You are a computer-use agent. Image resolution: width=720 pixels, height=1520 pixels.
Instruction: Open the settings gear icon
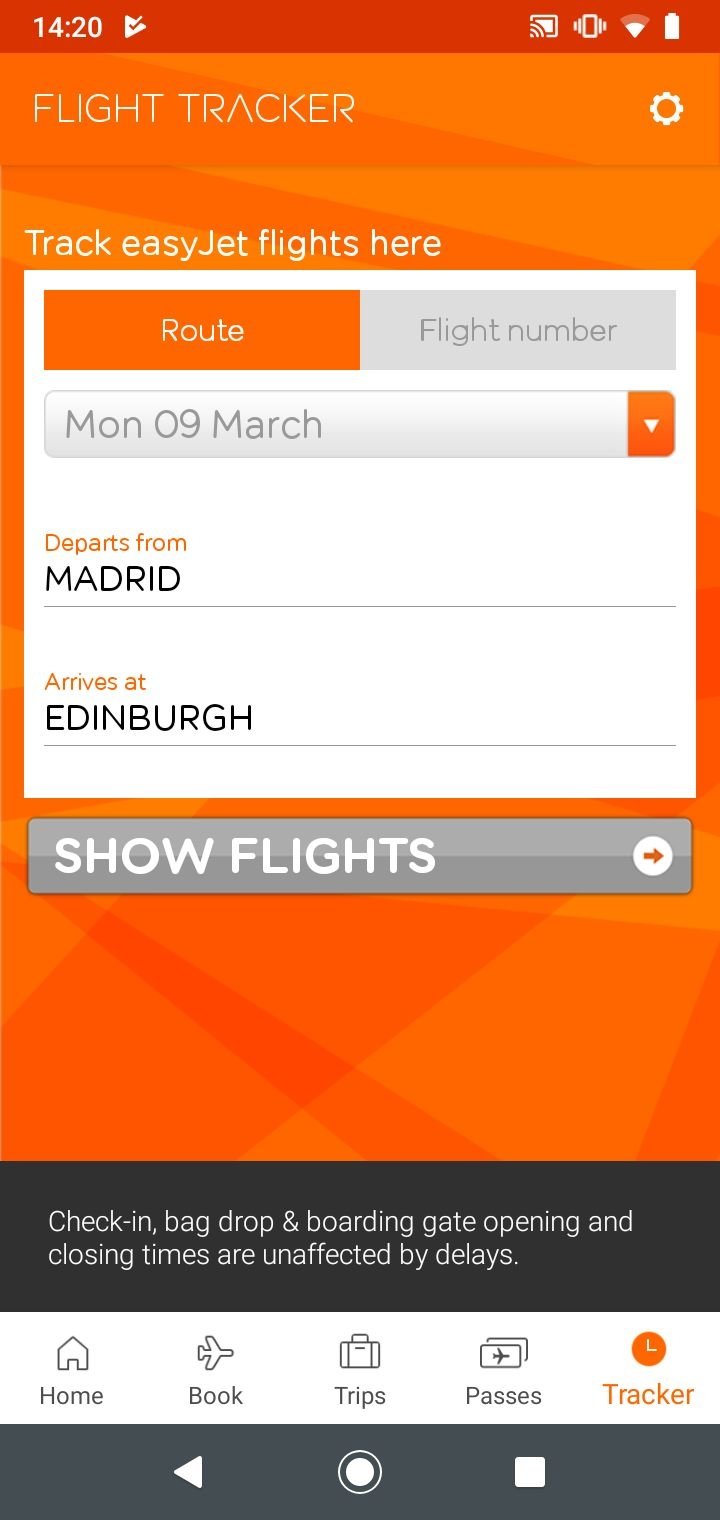coord(666,108)
